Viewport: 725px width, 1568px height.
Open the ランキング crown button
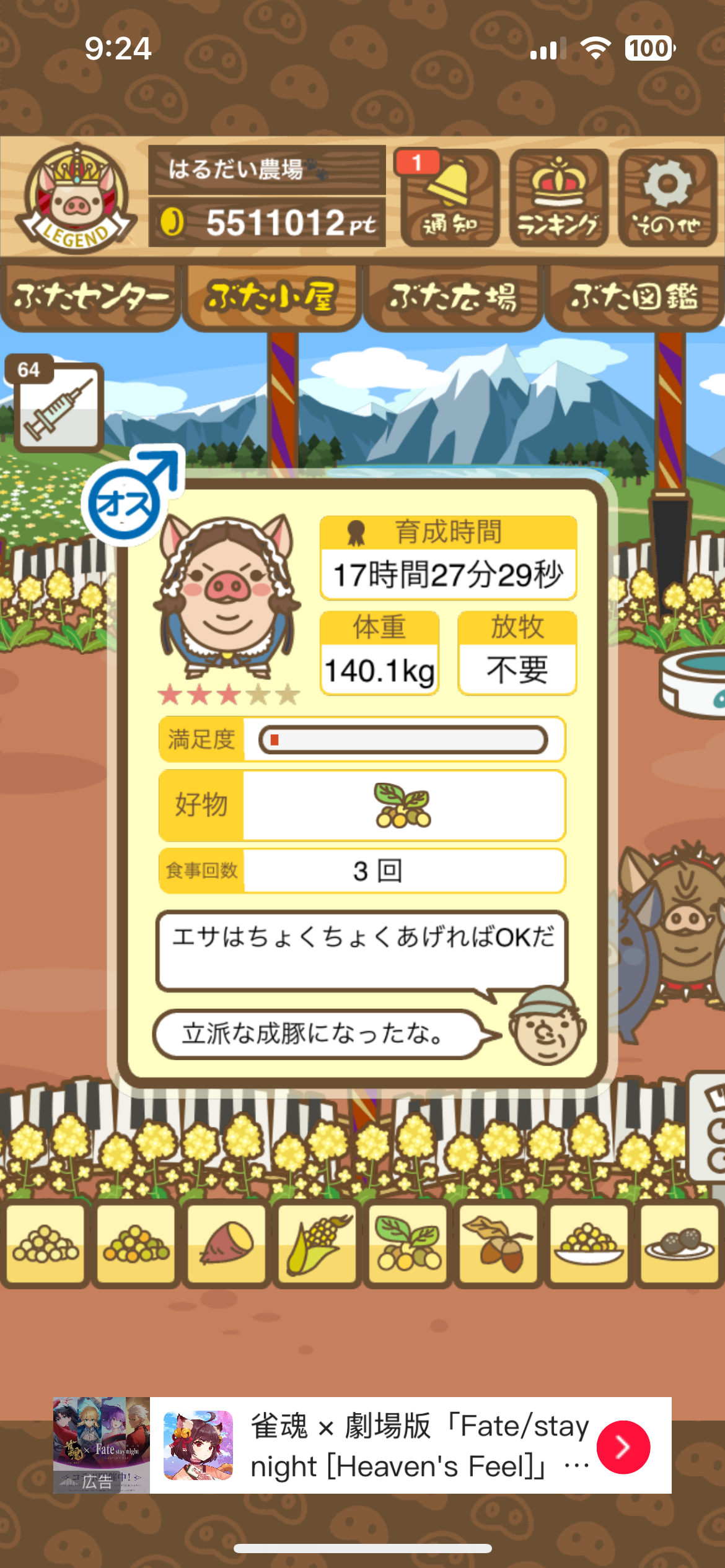point(558,198)
